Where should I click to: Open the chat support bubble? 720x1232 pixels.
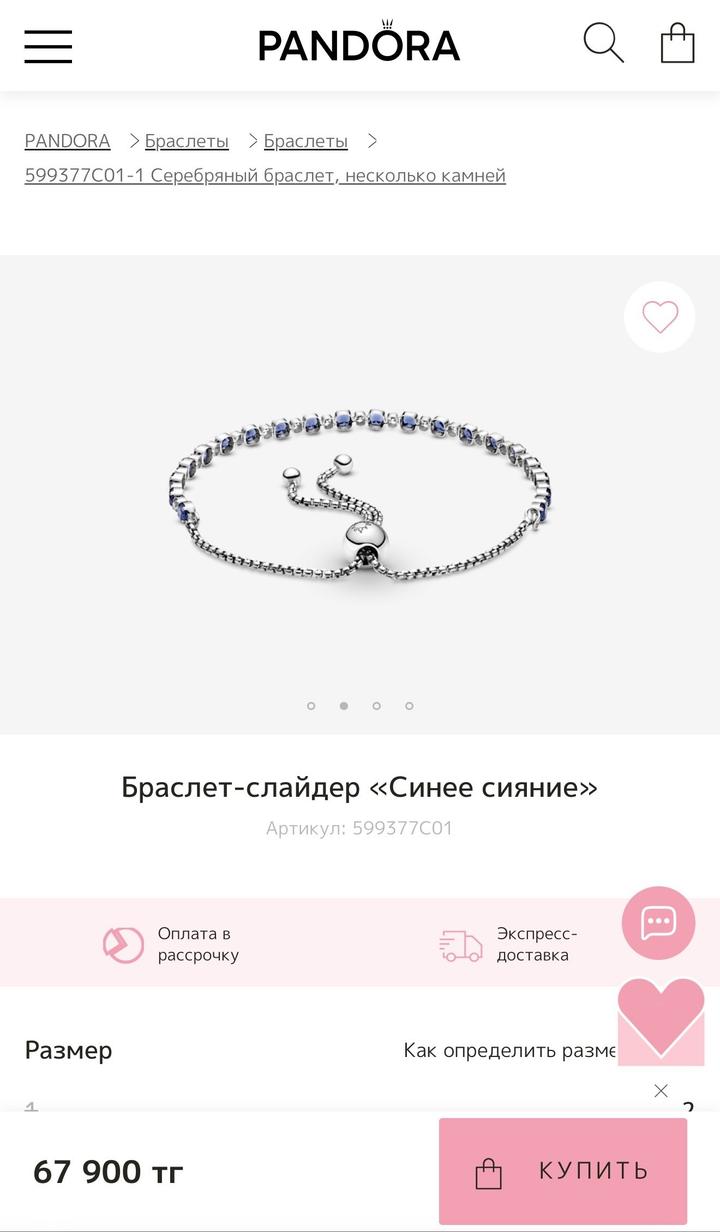point(658,922)
